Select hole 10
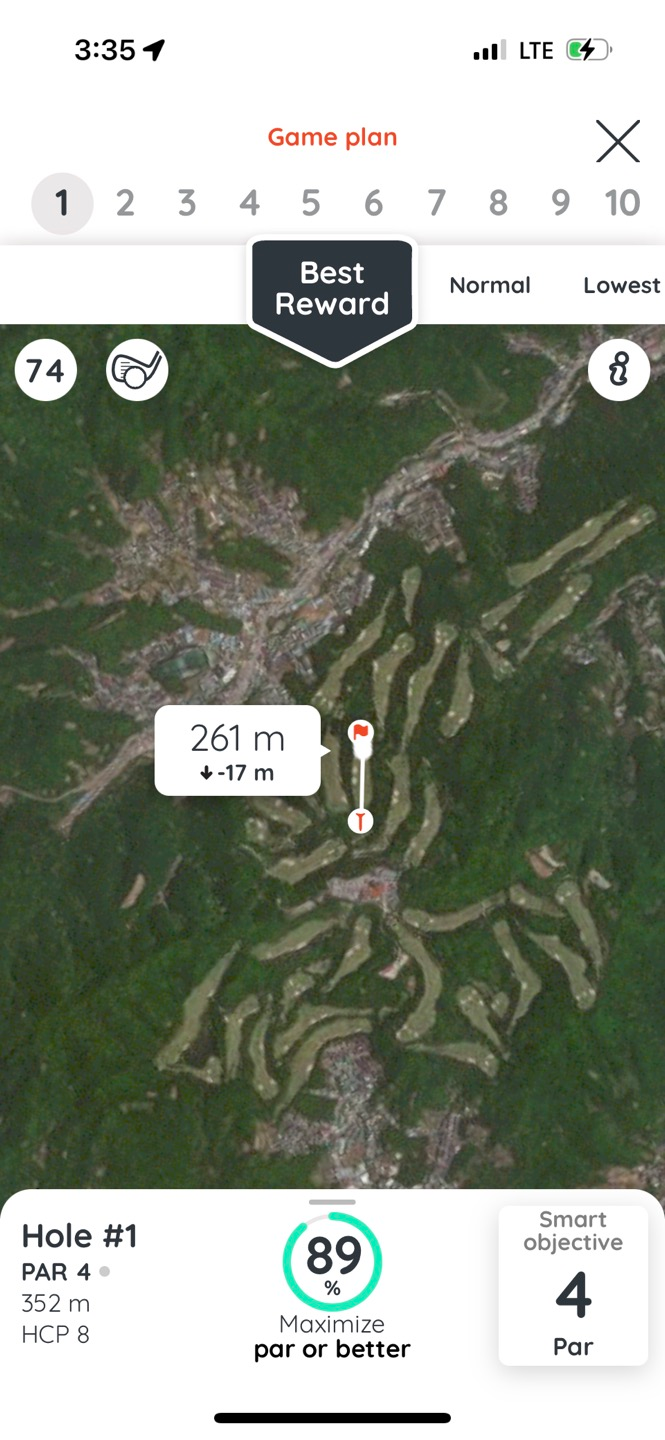665x1440 pixels. point(622,203)
